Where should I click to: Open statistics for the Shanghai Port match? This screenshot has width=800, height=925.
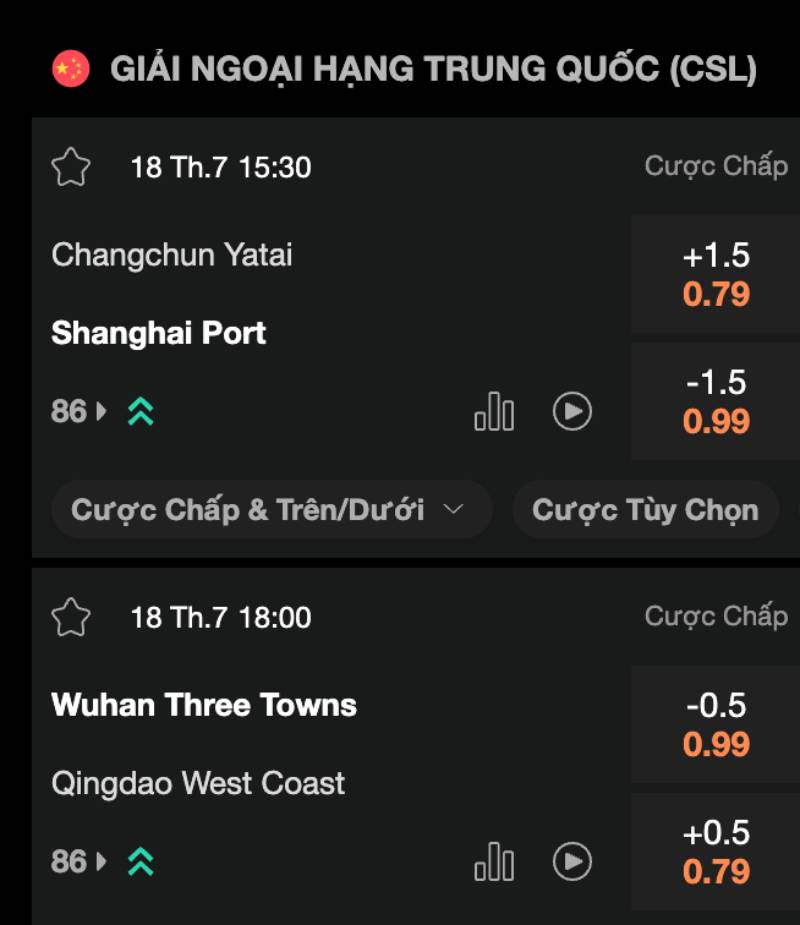coord(494,411)
